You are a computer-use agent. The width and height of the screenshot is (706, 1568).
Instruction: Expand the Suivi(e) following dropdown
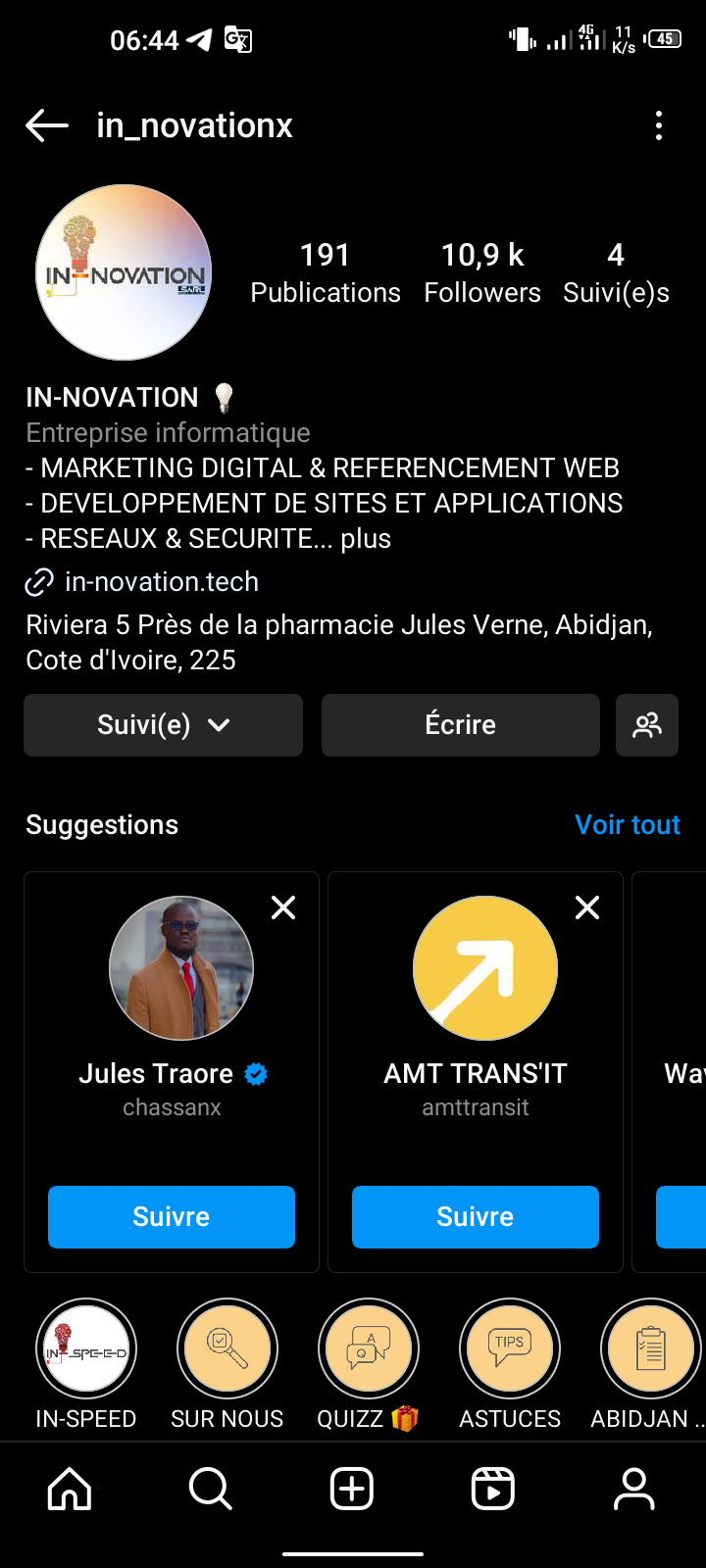click(163, 725)
